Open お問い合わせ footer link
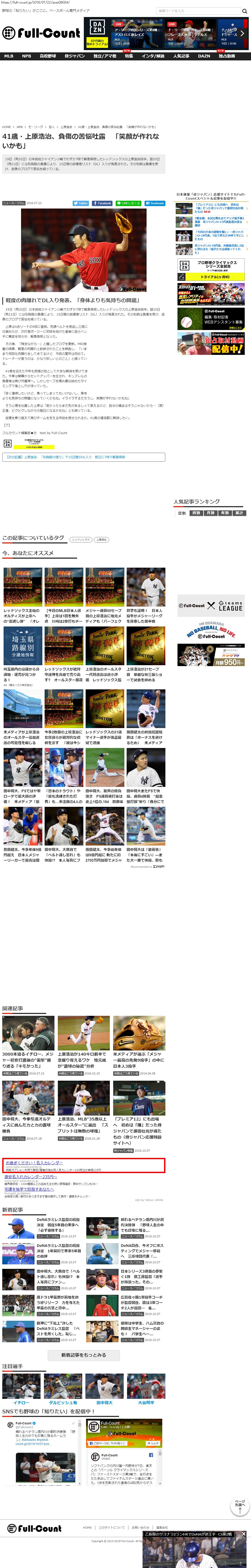This screenshot has width=251, height=1568. (x=140, y=1527)
